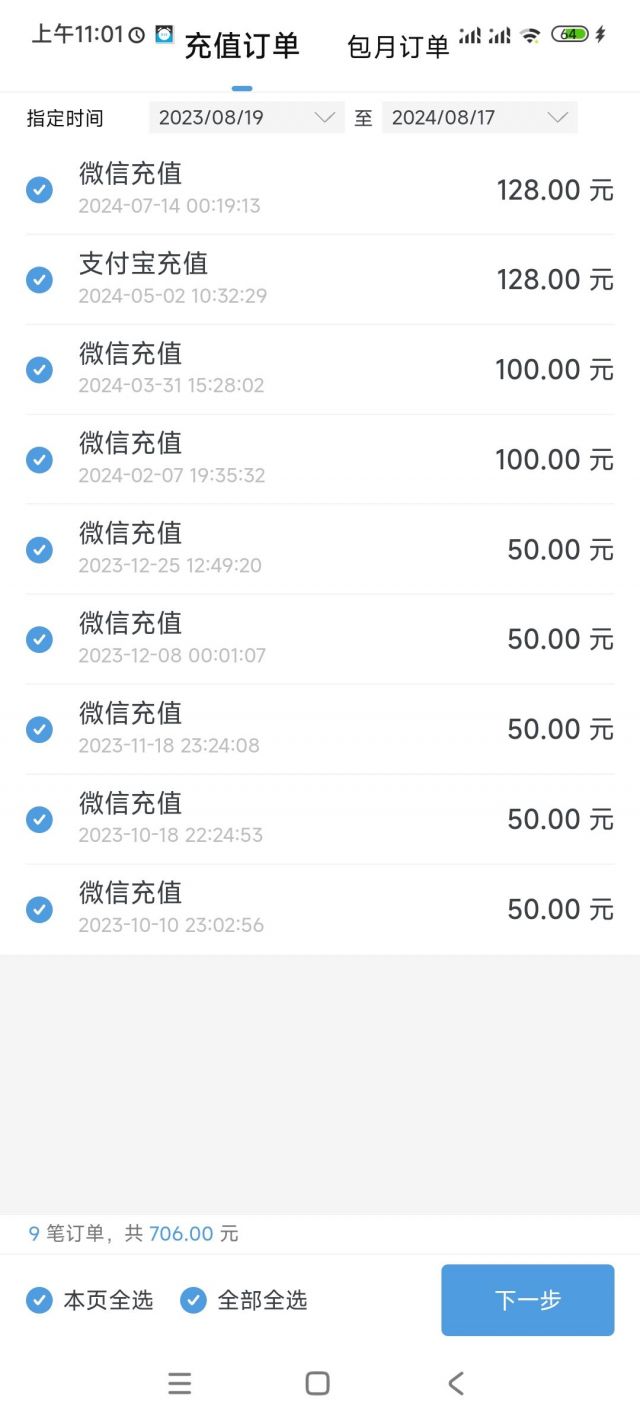Deselect the 2024-02-07 微信充值 order

[39, 460]
